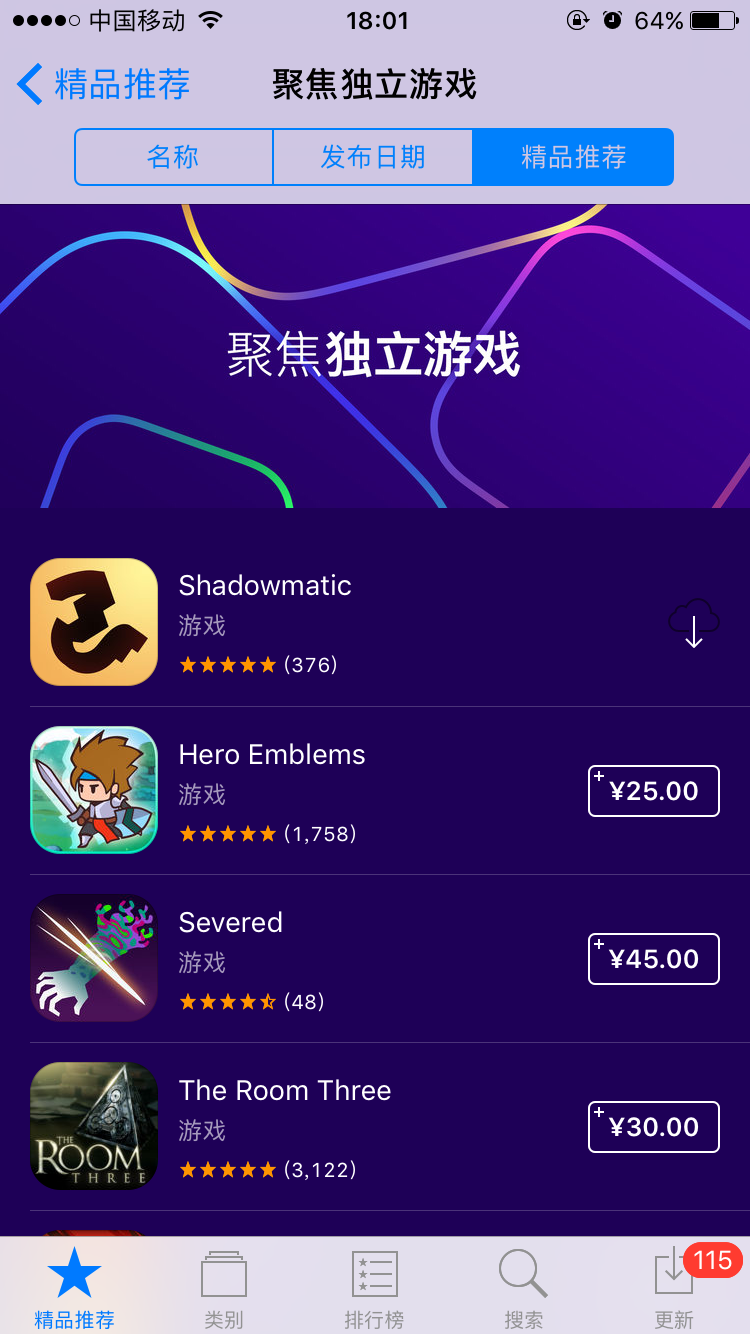Switch to 发布日期 sorting
This screenshot has width=750, height=1334.
point(373,157)
